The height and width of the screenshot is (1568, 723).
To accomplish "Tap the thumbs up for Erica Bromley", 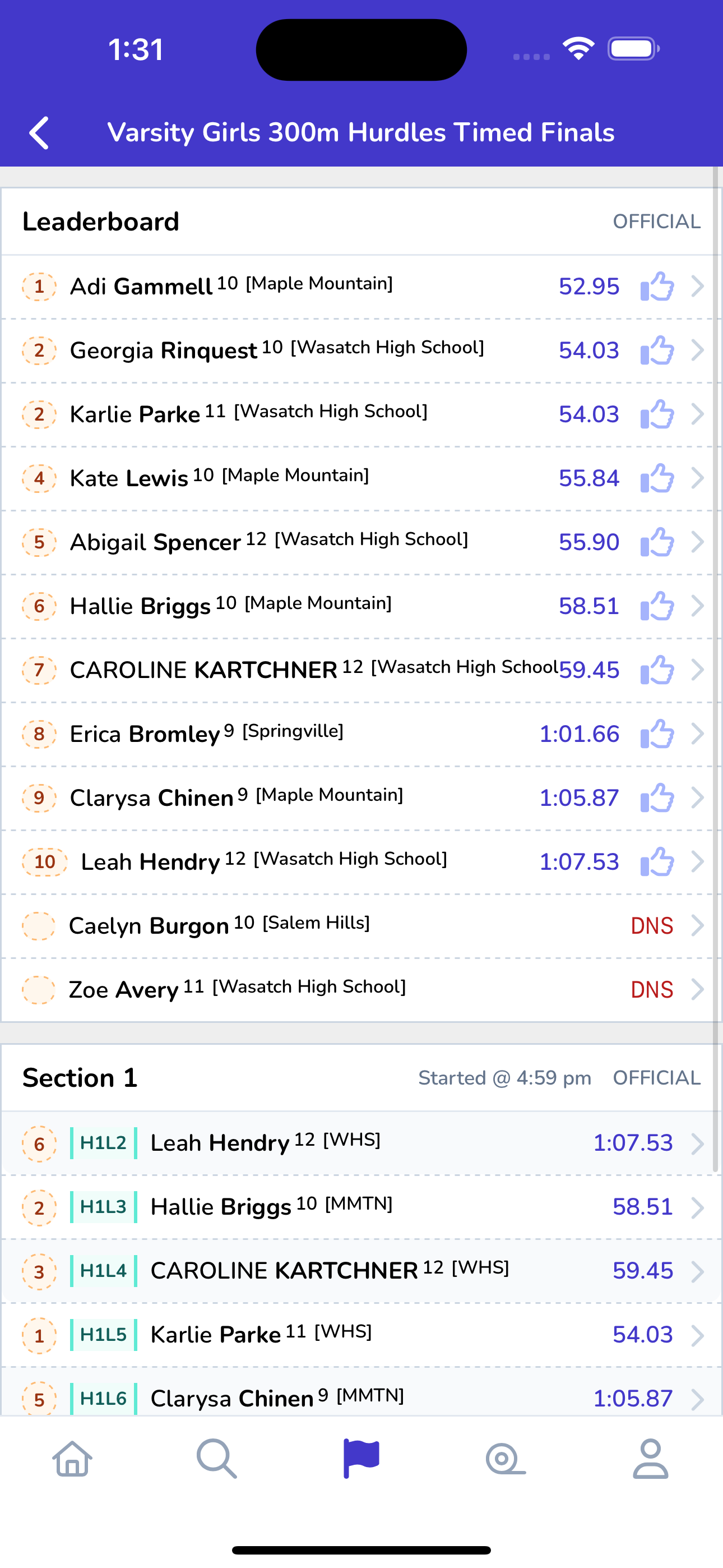I will pyautogui.click(x=657, y=734).
